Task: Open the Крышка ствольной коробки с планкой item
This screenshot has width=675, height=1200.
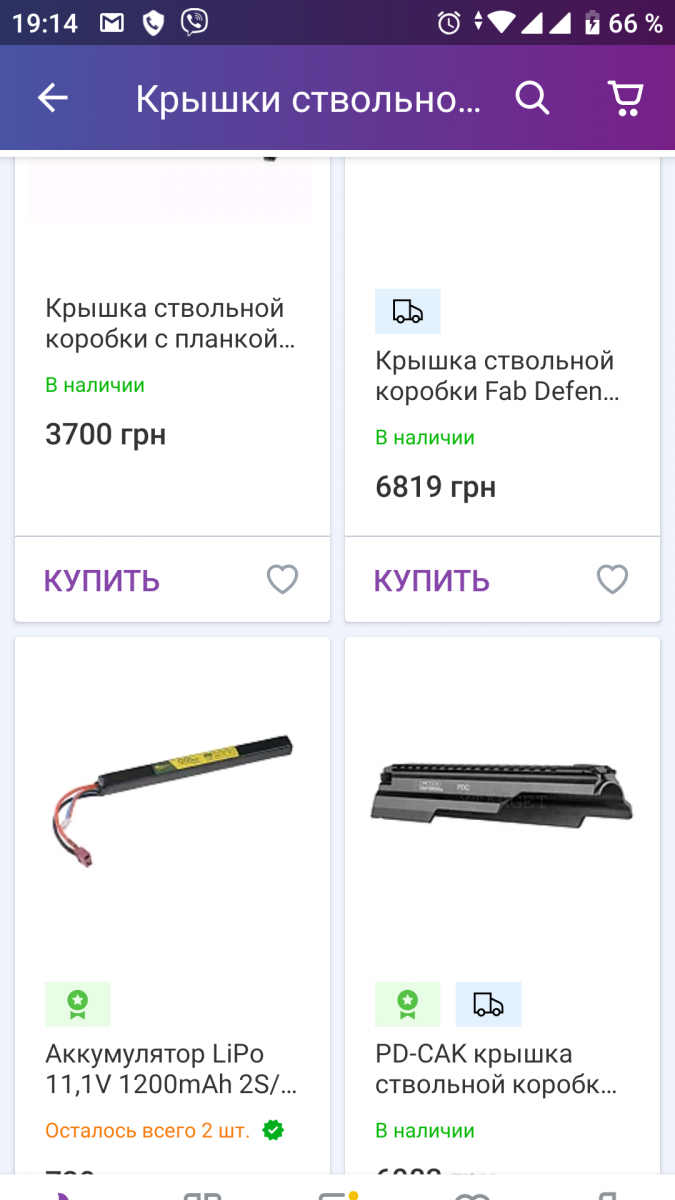Action: 166,323
